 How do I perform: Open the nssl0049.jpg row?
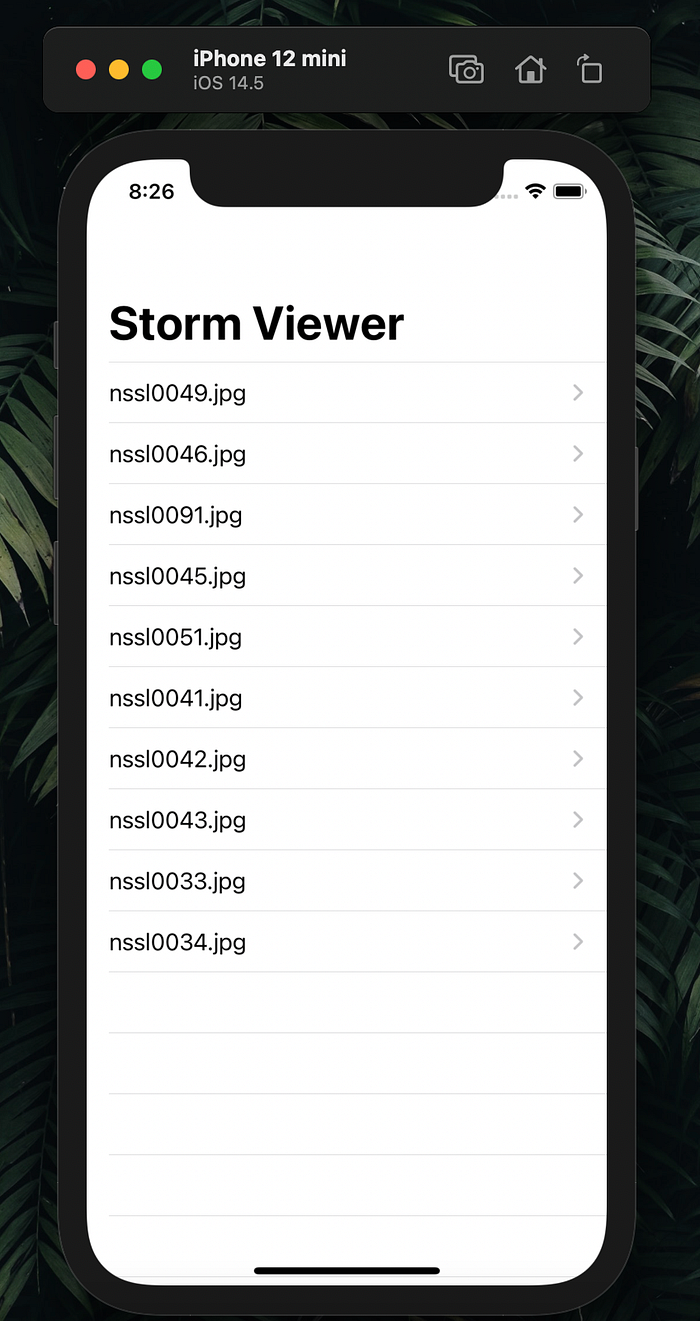tap(347, 393)
